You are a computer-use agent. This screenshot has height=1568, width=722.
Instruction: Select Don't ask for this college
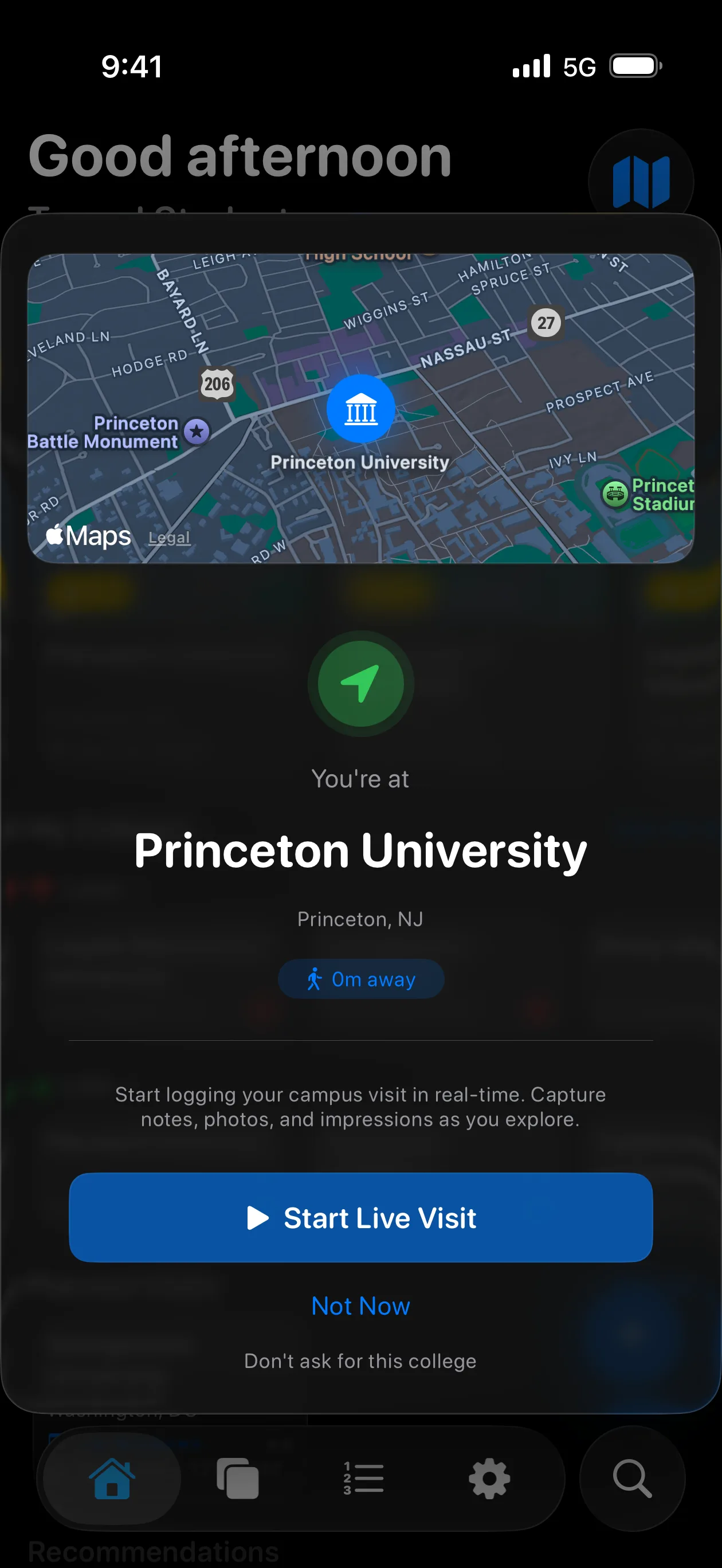coord(360,1361)
